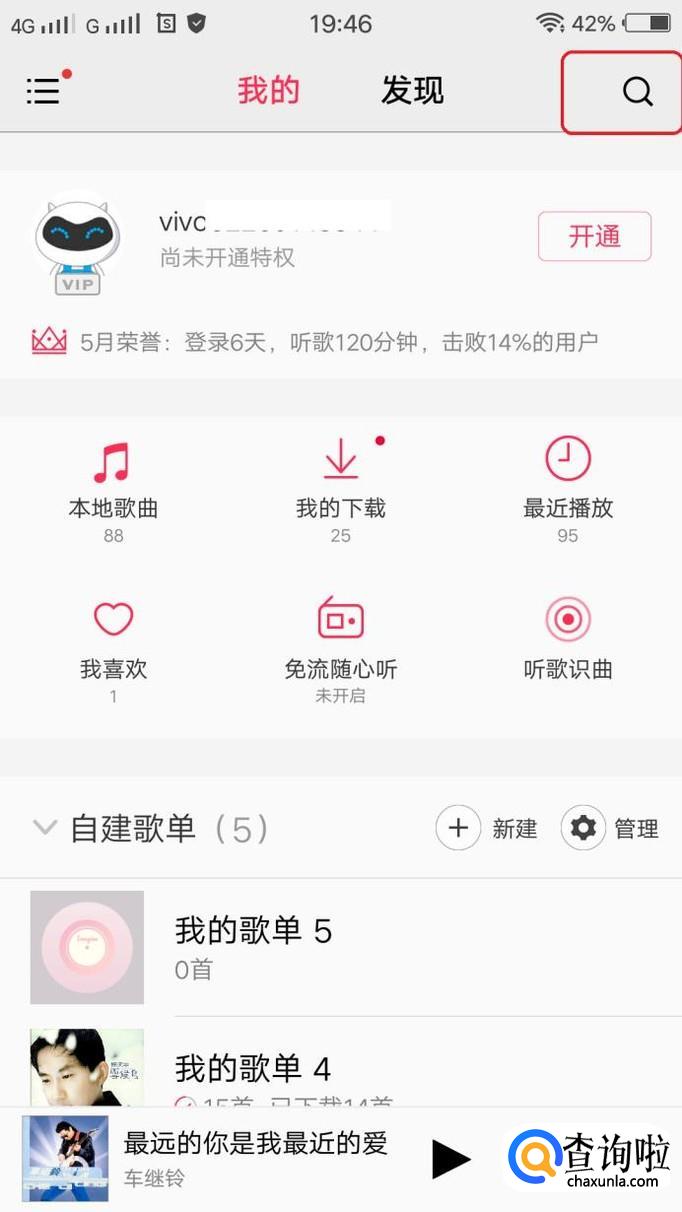Tap the 开通 VIP button
The height and width of the screenshot is (1212, 682).
coord(594,237)
